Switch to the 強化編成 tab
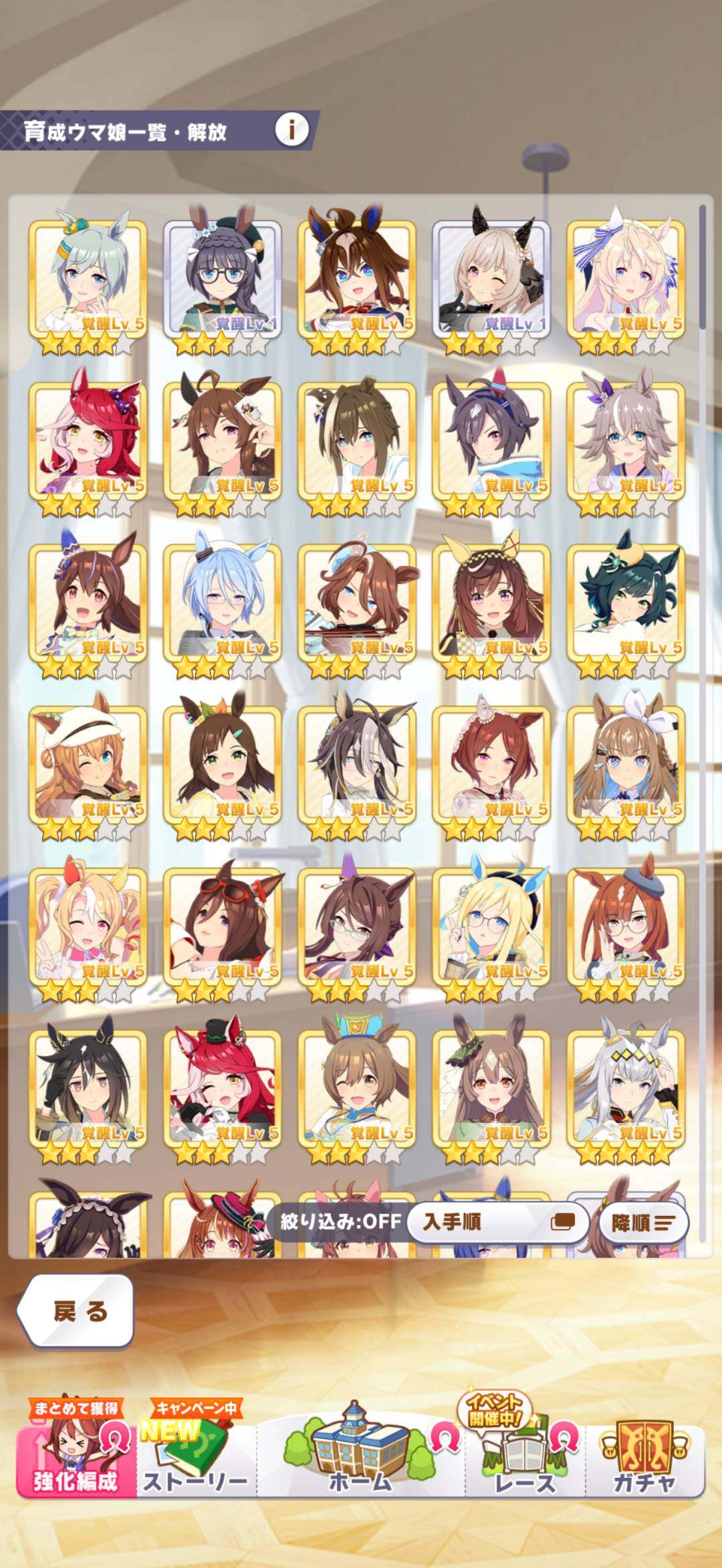 (x=76, y=1450)
